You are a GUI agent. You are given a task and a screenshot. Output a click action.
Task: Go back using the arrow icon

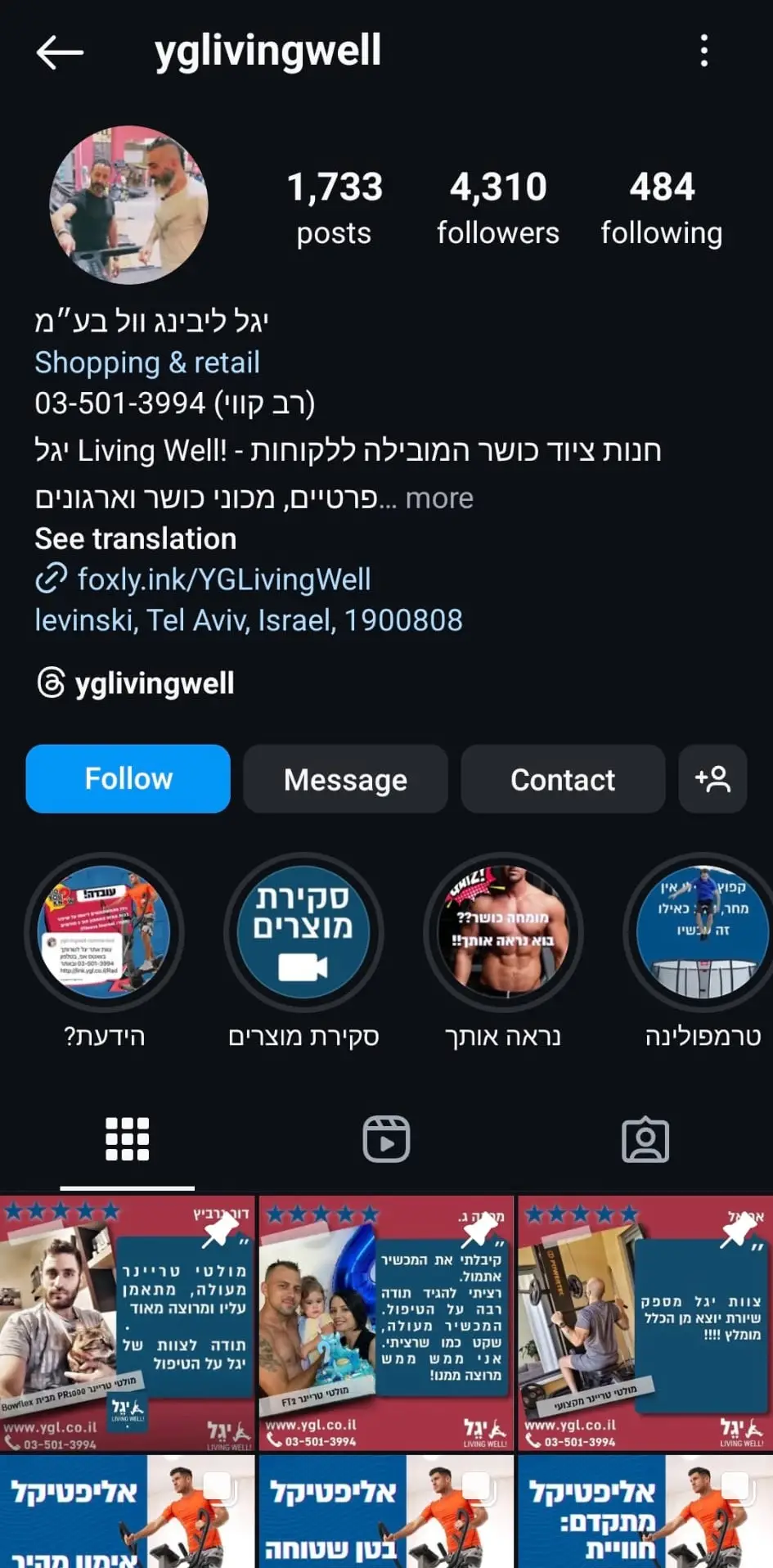[x=60, y=52]
